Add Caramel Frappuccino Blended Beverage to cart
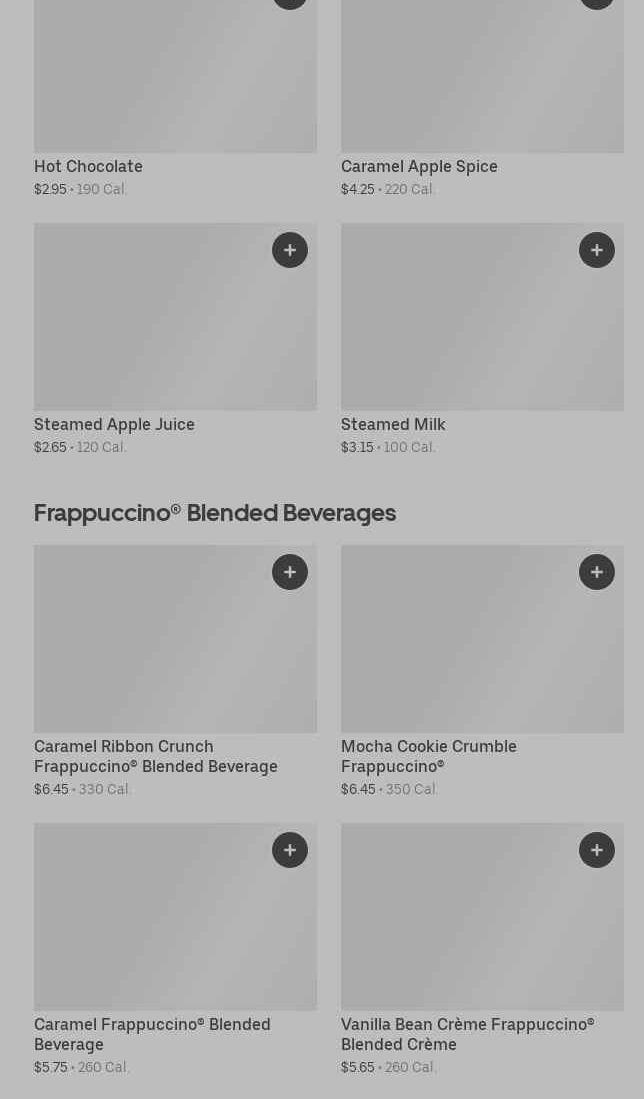 pyautogui.click(x=290, y=850)
